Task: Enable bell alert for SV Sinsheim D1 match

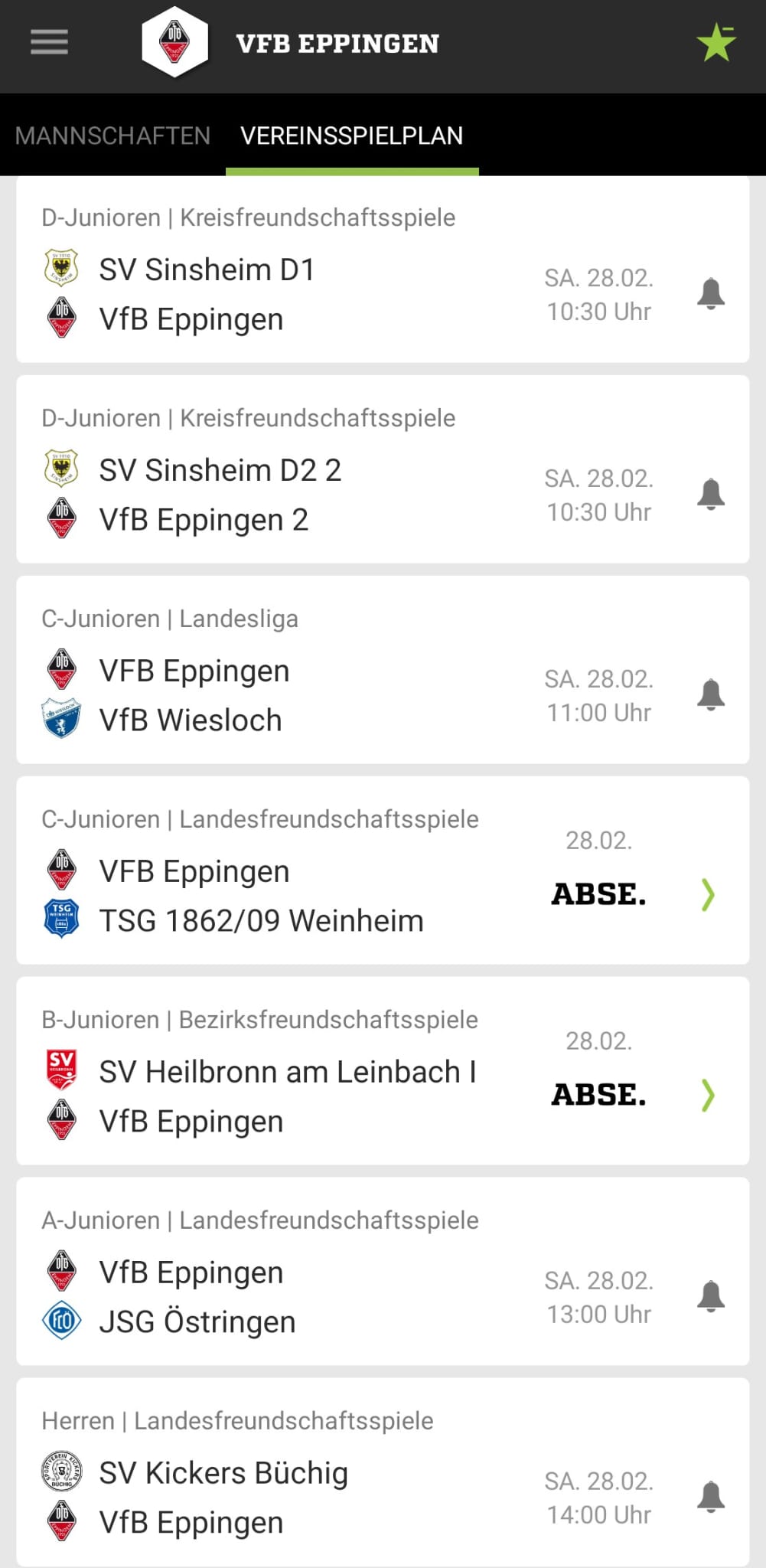Action: click(x=711, y=294)
